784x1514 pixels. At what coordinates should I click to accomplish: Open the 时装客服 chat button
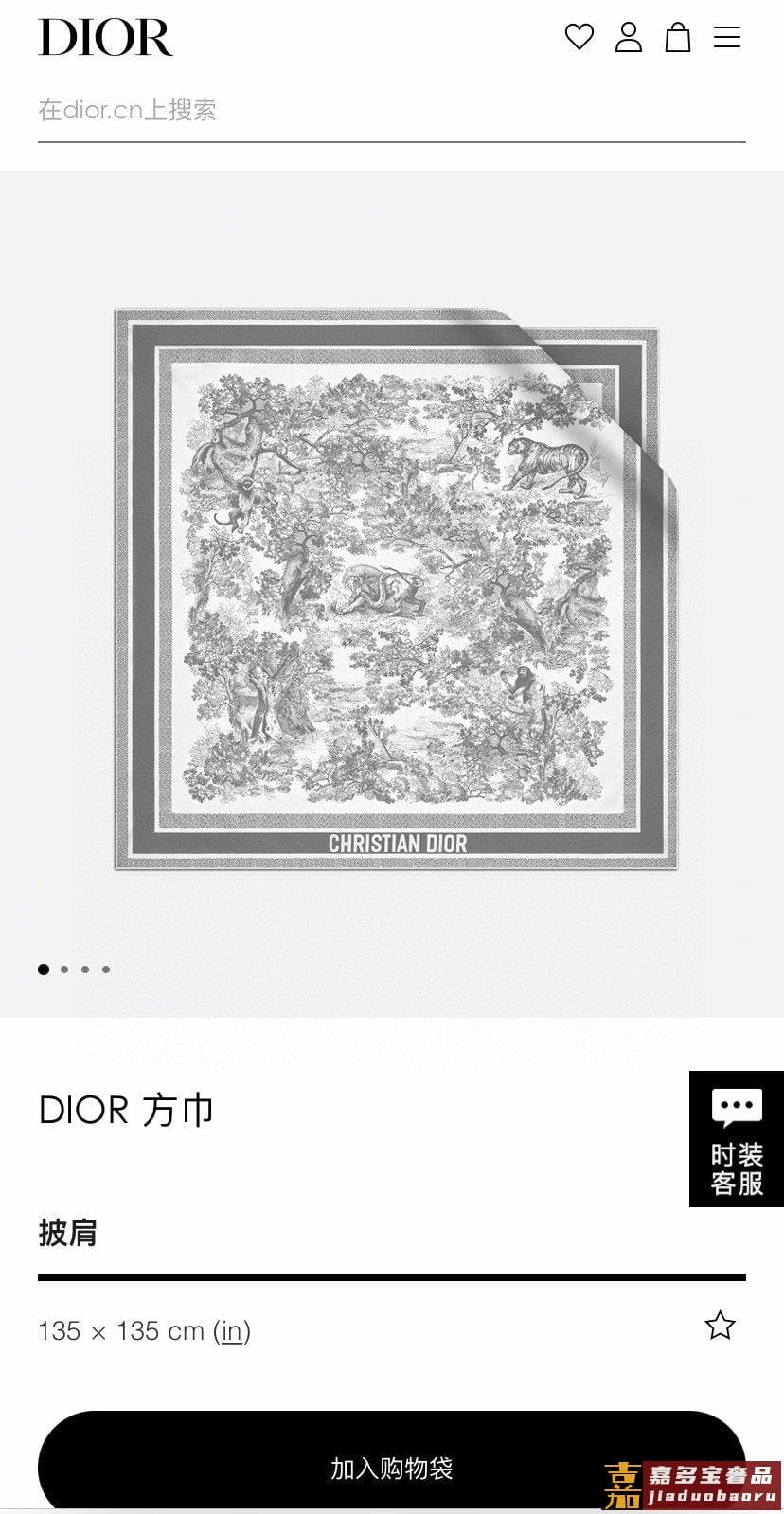pos(737,1139)
